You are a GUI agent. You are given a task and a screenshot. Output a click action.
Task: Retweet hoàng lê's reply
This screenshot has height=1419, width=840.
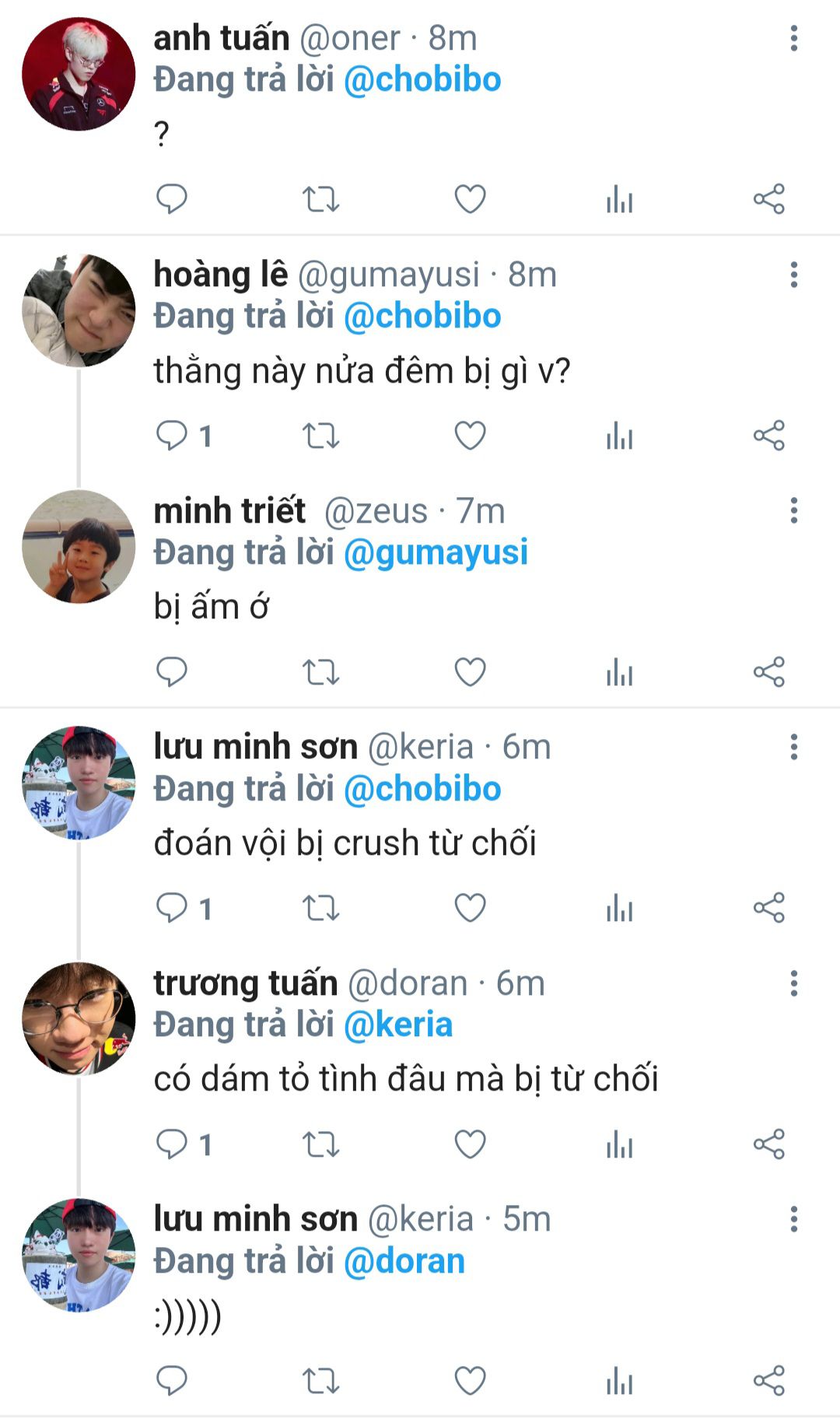tap(320, 436)
